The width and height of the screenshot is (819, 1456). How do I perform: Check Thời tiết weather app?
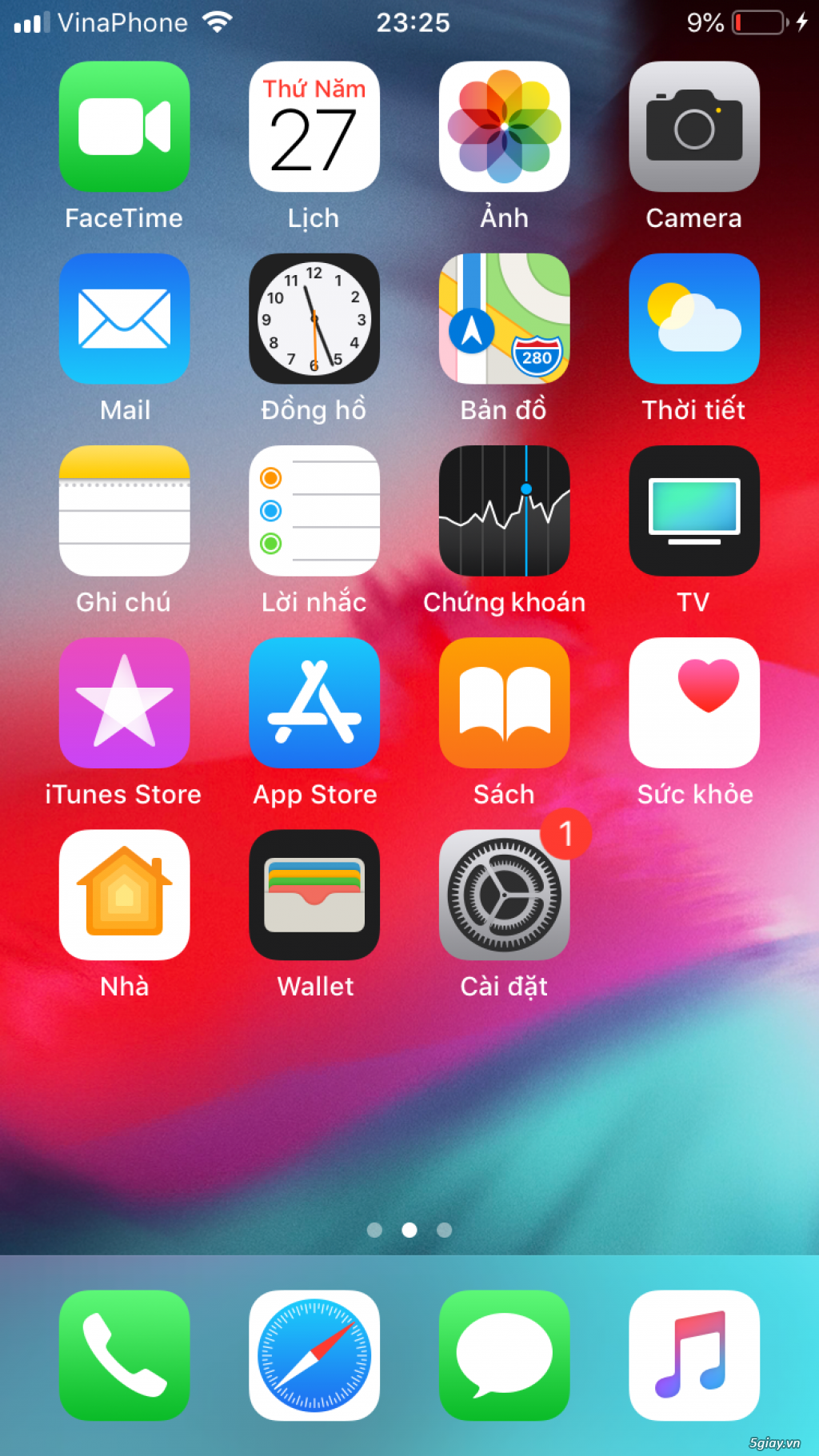click(693, 318)
